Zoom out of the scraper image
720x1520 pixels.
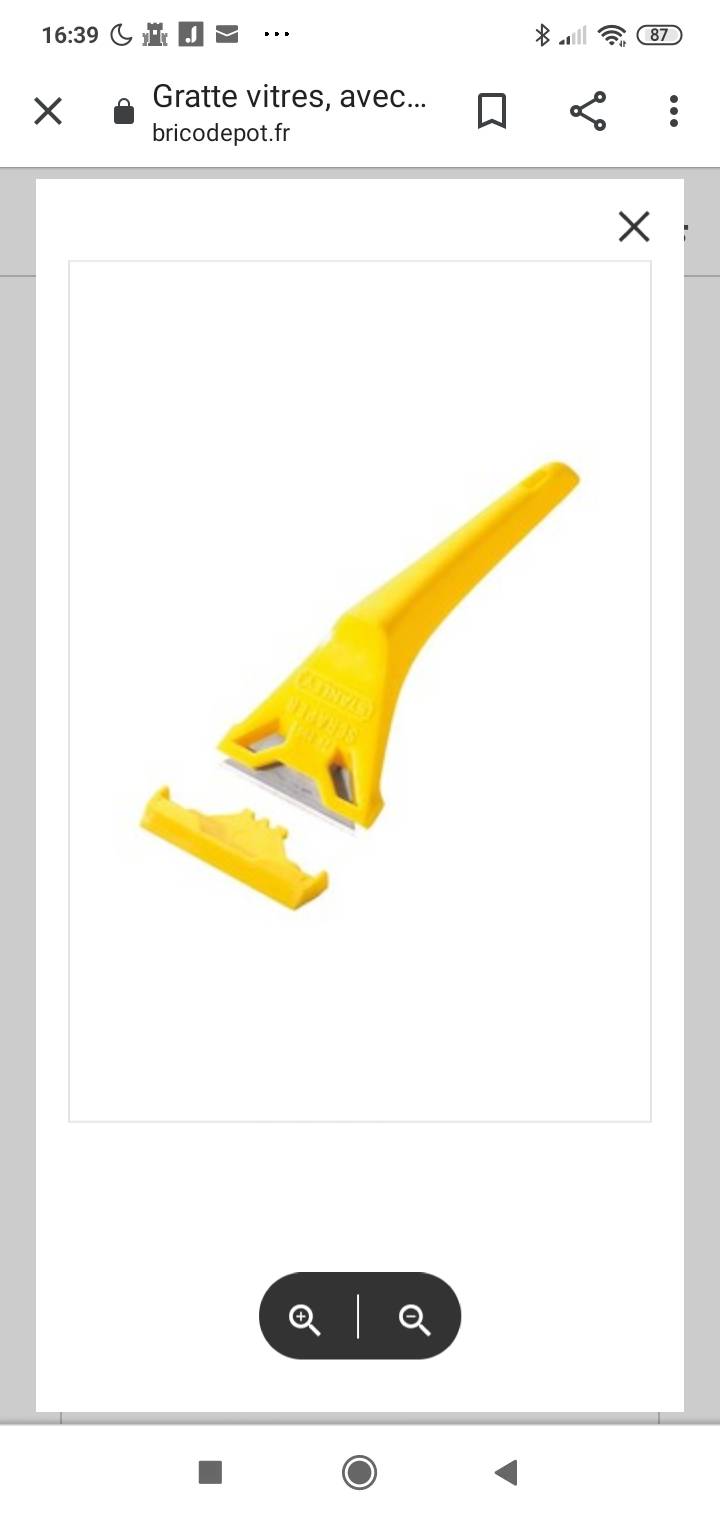(x=415, y=1320)
